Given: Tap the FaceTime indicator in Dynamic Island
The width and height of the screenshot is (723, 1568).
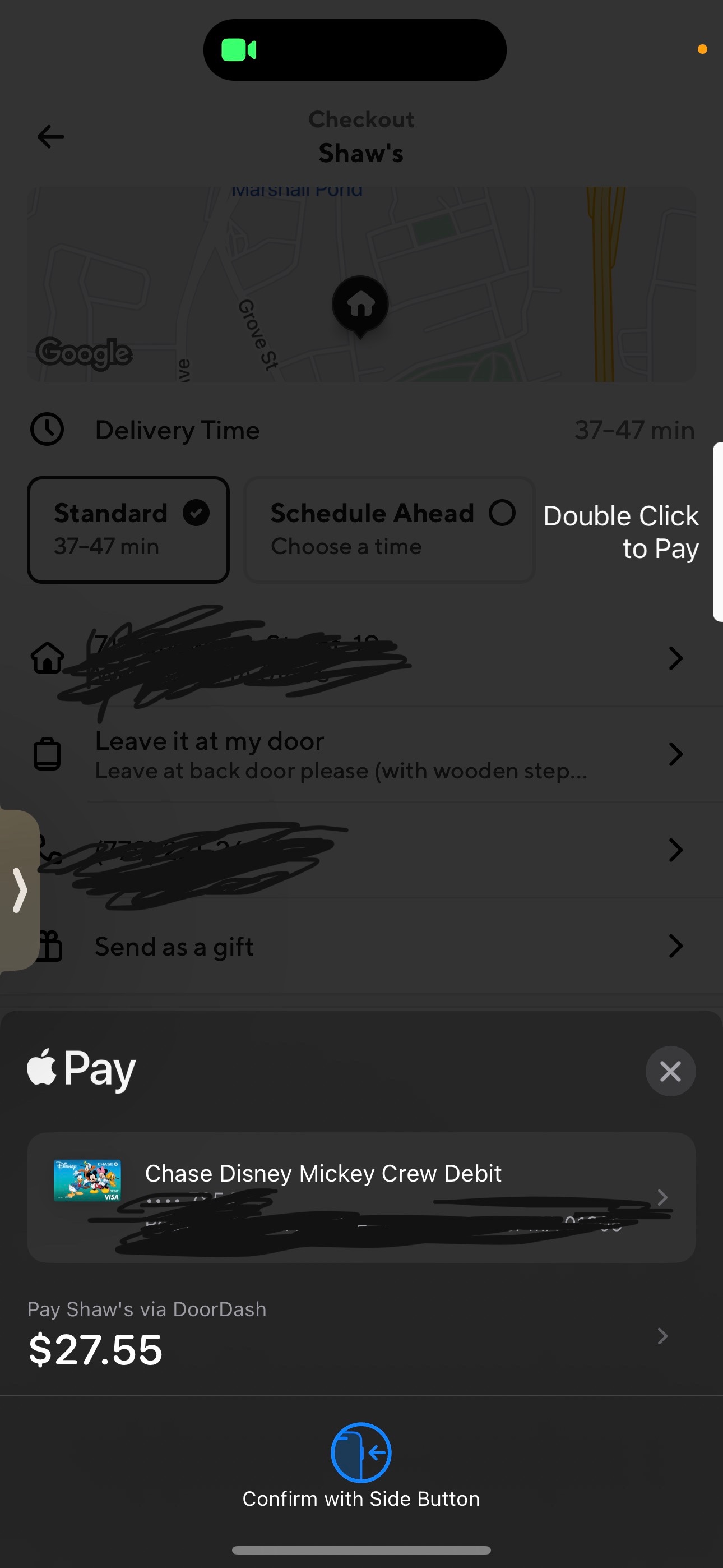Looking at the screenshot, I should coord(239,50).
